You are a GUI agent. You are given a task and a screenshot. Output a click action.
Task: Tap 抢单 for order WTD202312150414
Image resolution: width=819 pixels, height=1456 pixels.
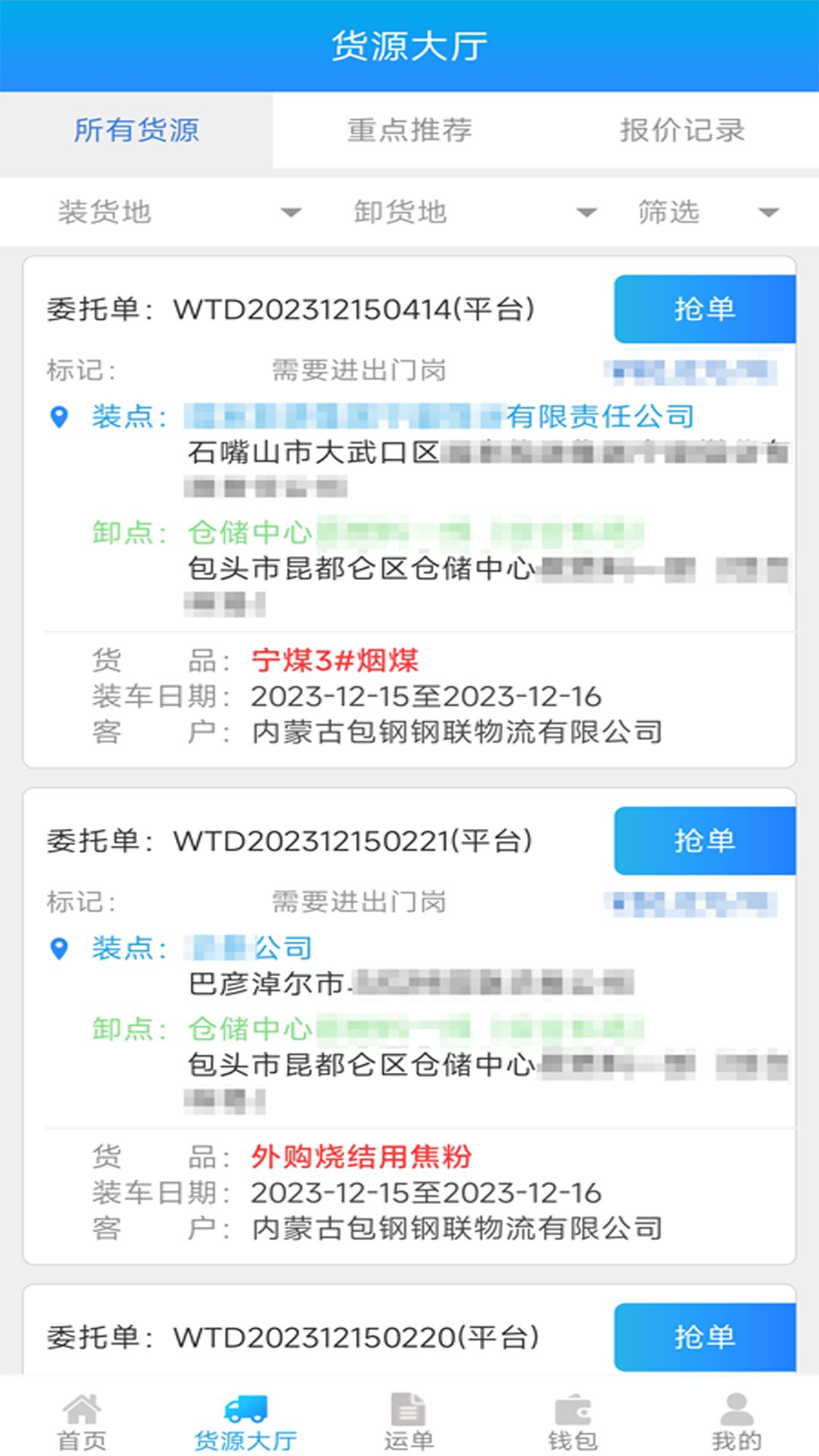coord(705,309)
